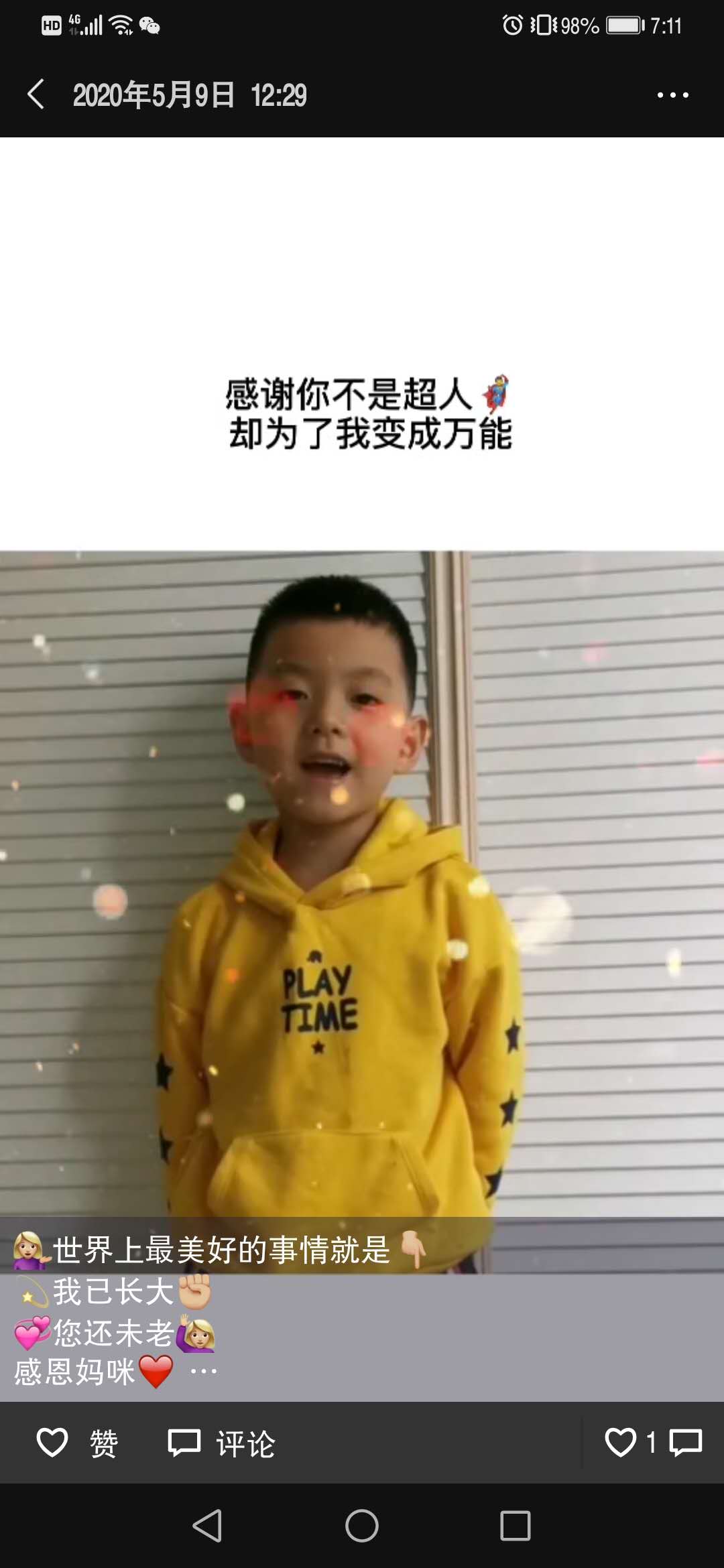This screenshot has height=1568, width=724.
Task: Go to home via system home button
Action: (x=362, y=1526)
